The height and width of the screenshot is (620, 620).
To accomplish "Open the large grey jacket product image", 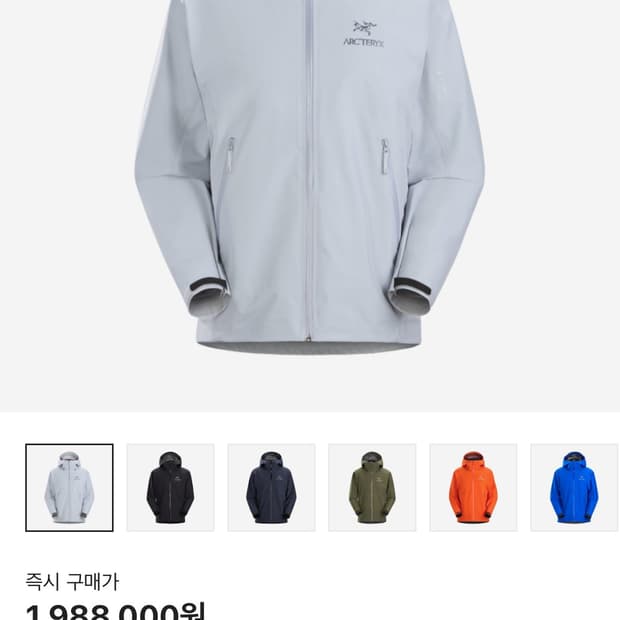I will pyautogui.click(x=310, y=180).
